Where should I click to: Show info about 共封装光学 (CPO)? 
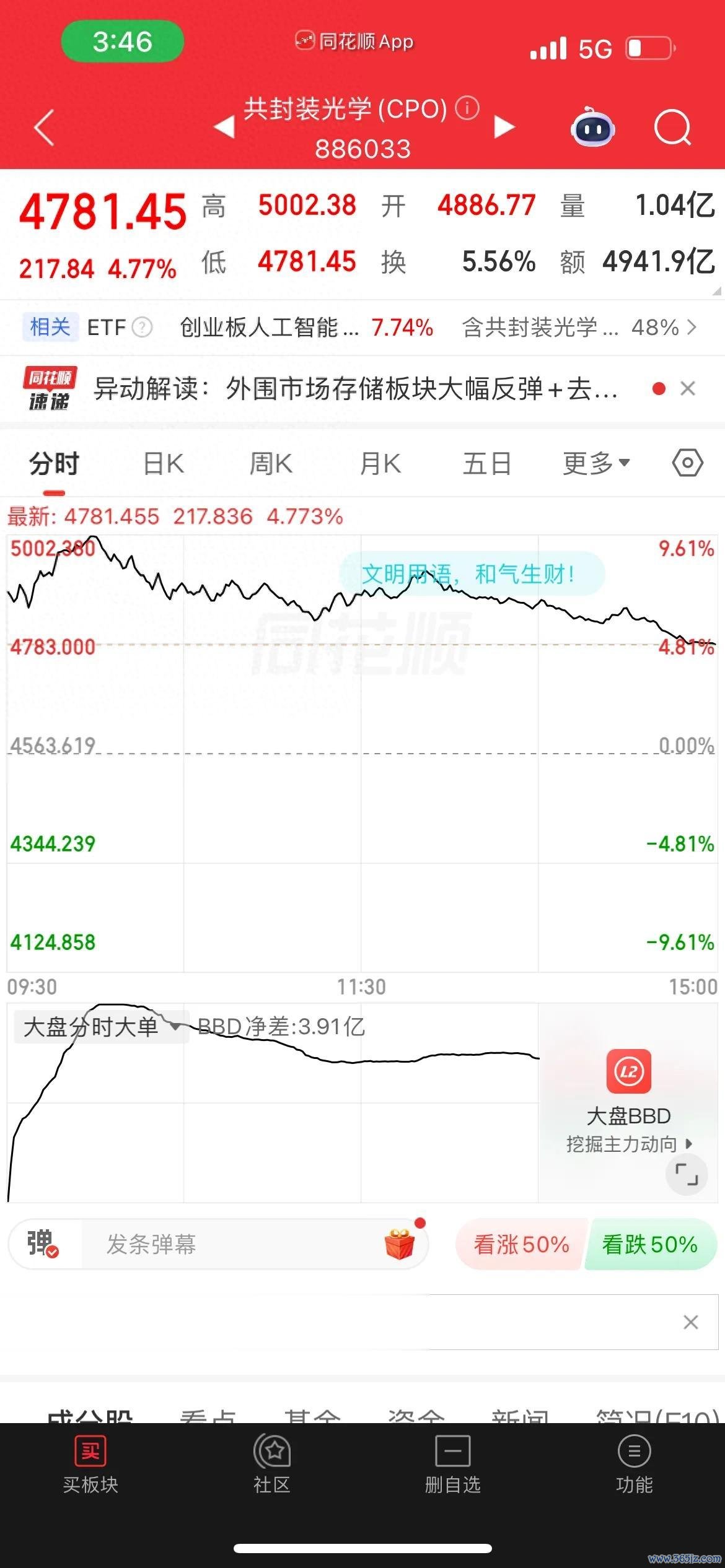[467, 108]
